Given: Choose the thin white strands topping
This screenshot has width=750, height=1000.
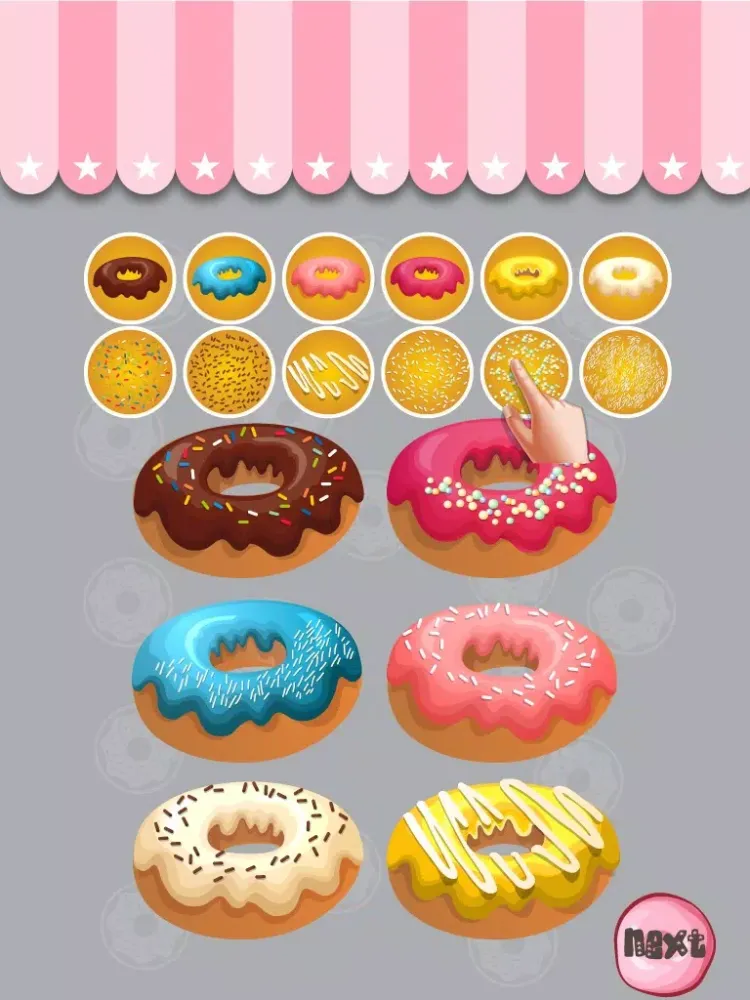Looking at the screenshot, I should click(x=625, y=371).
